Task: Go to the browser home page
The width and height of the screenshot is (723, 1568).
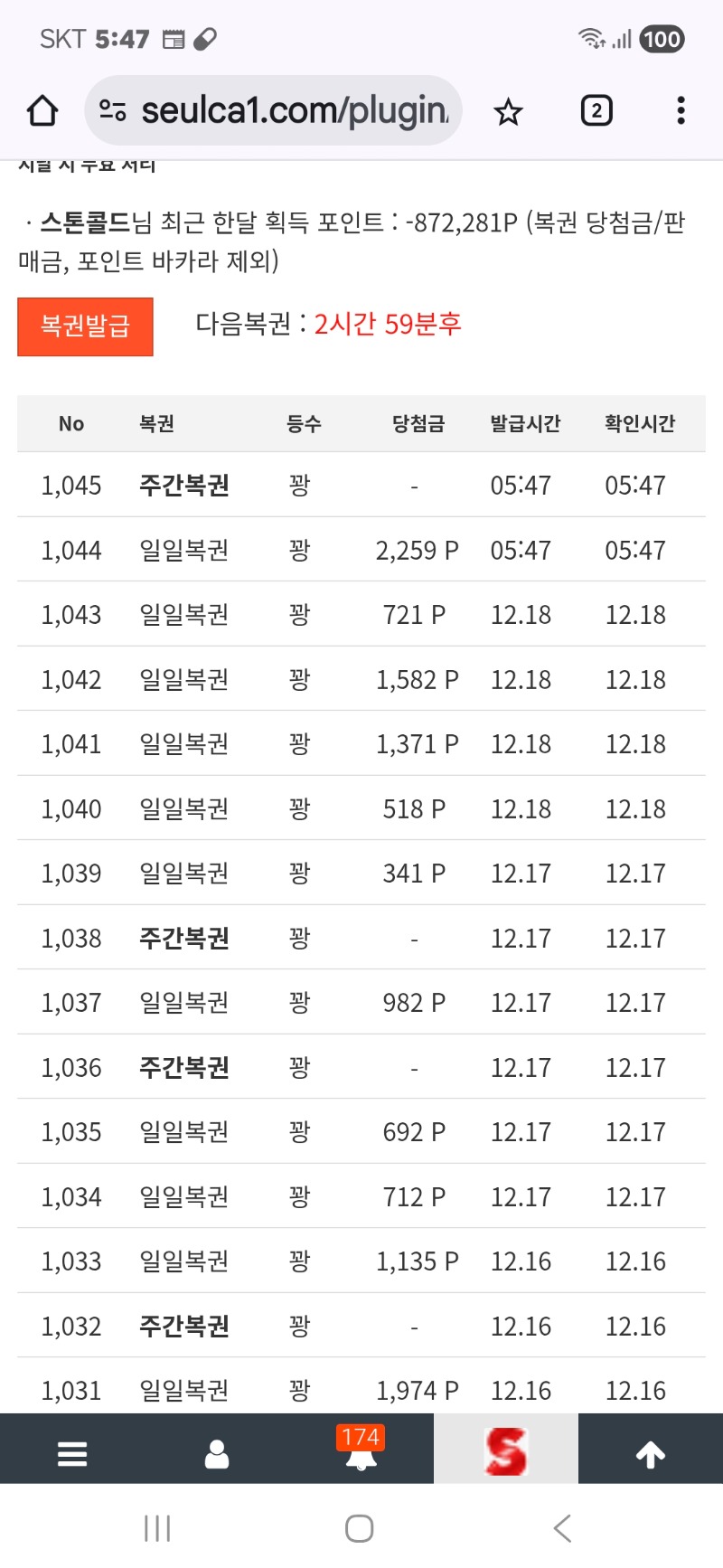Action: (x=42, y=111)
